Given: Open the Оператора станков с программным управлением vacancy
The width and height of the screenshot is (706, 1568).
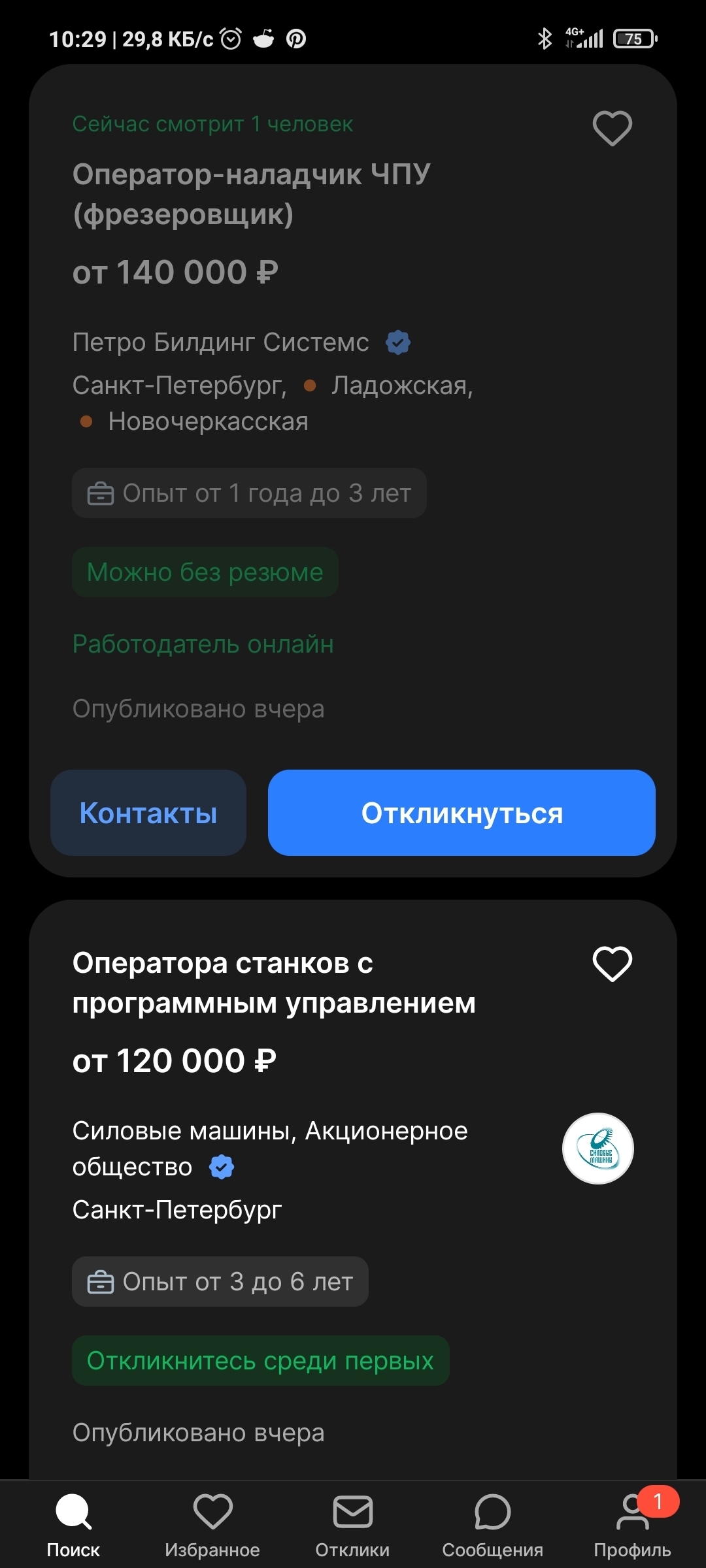Looking at the screenshot, I should pos(274,983).
